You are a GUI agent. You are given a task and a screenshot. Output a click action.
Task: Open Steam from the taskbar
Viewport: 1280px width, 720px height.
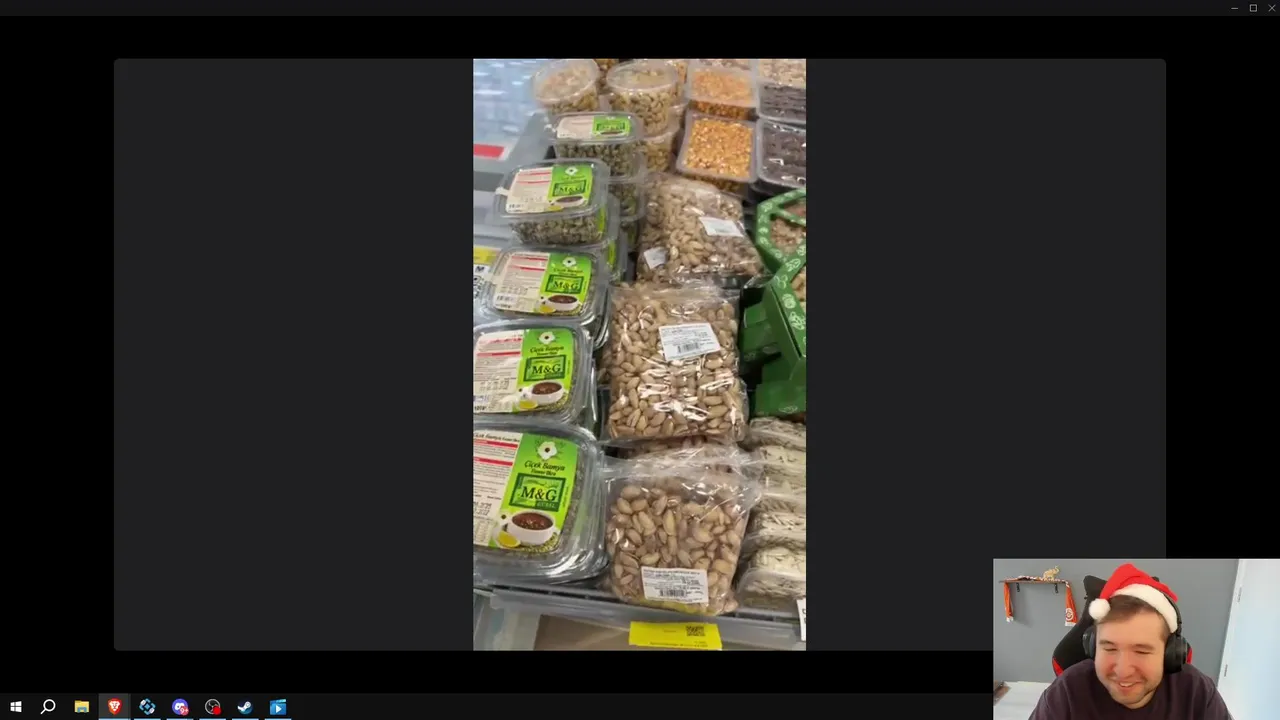[245, 707]
